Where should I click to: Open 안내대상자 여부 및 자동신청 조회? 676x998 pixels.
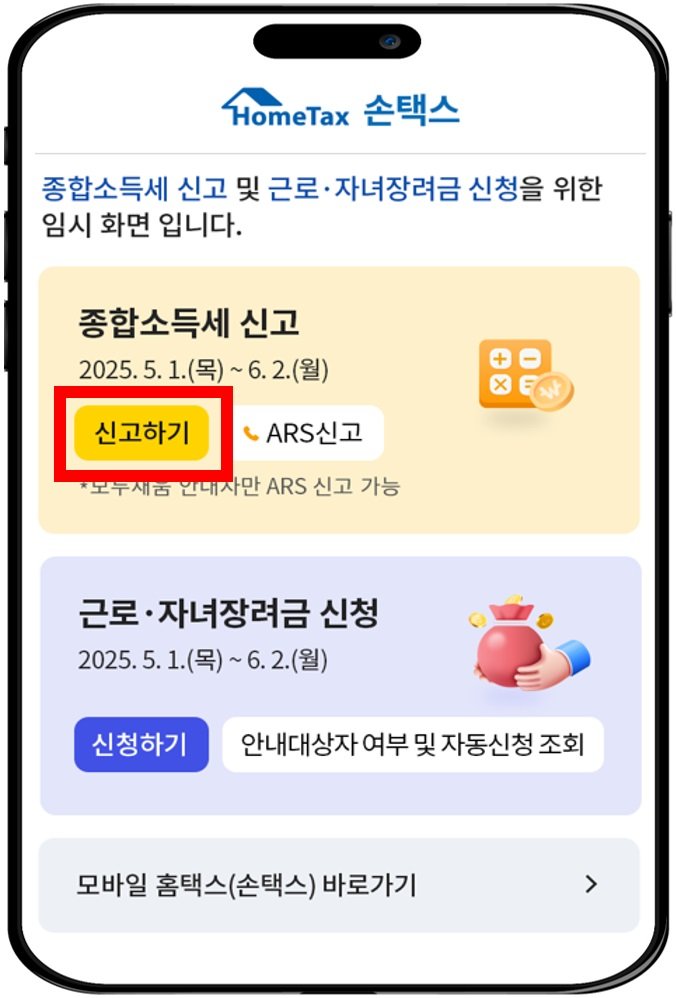[x=412, y=744]
